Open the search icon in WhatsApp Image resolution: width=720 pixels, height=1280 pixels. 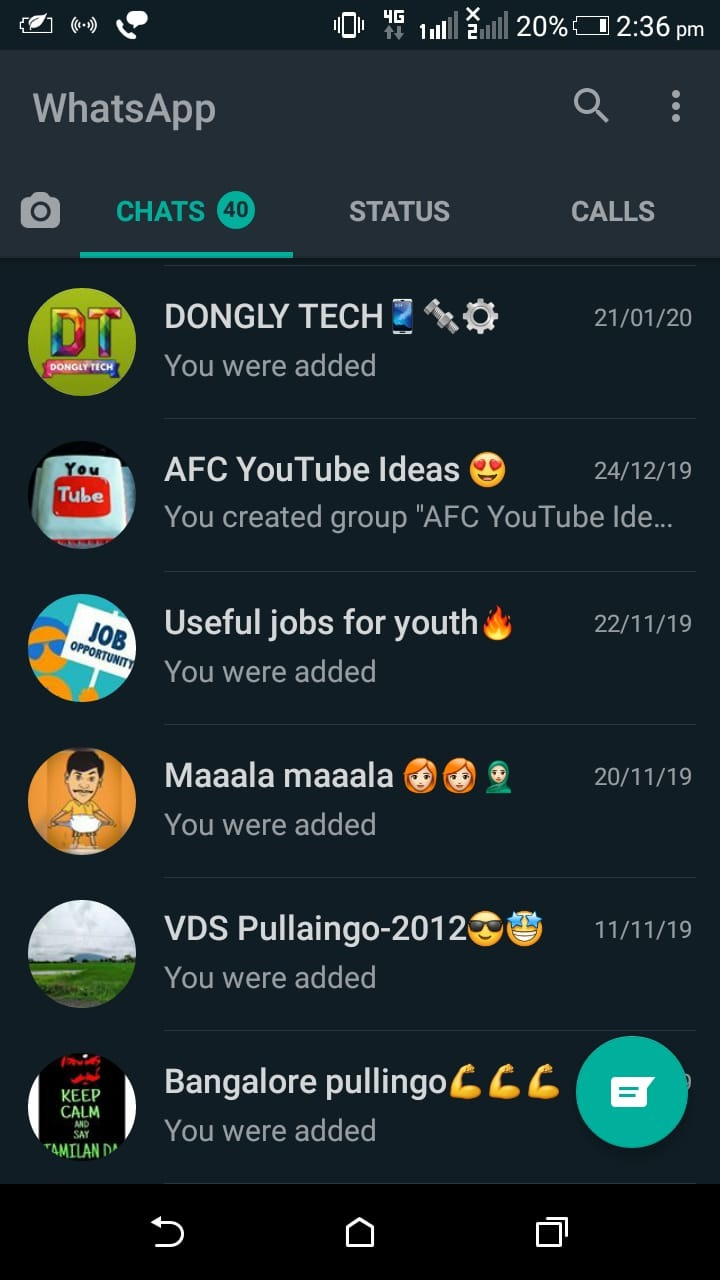[x=590, y=105]
